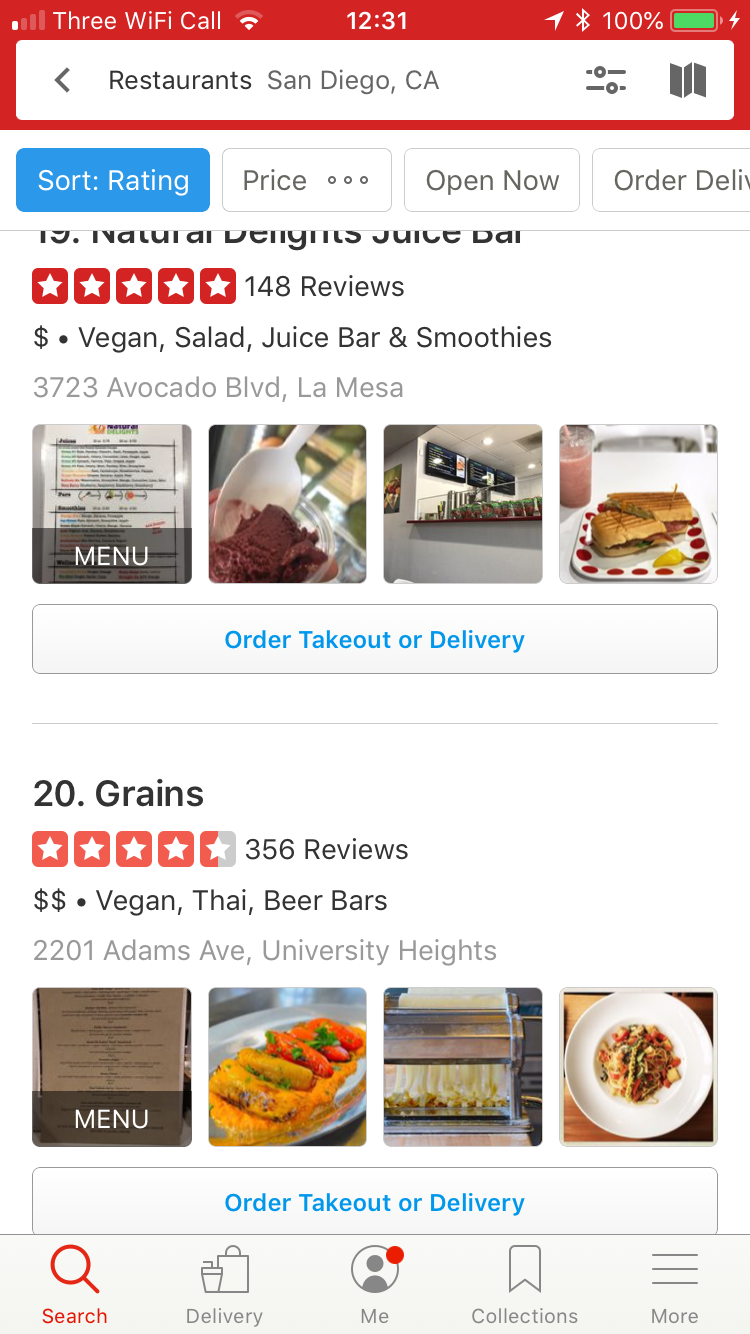
Task: Open the Price filter chip
Action: pyautogui.click(x=306, y=180)
